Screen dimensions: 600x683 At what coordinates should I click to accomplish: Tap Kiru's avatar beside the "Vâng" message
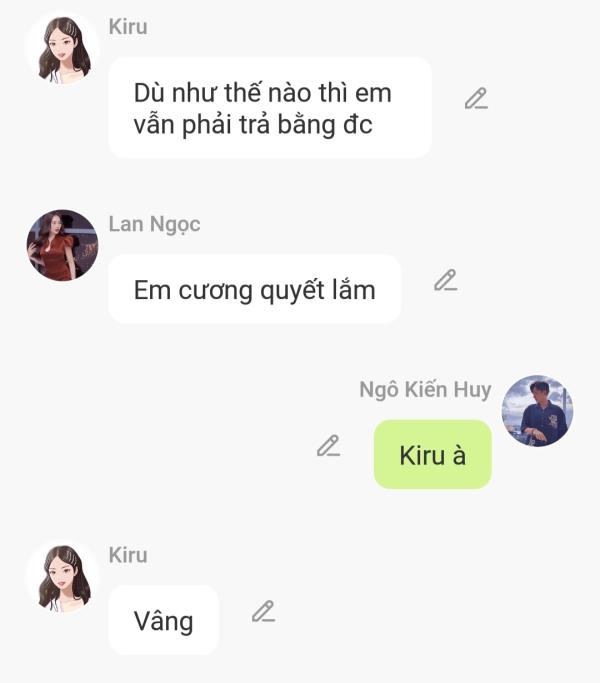(62, 577)
